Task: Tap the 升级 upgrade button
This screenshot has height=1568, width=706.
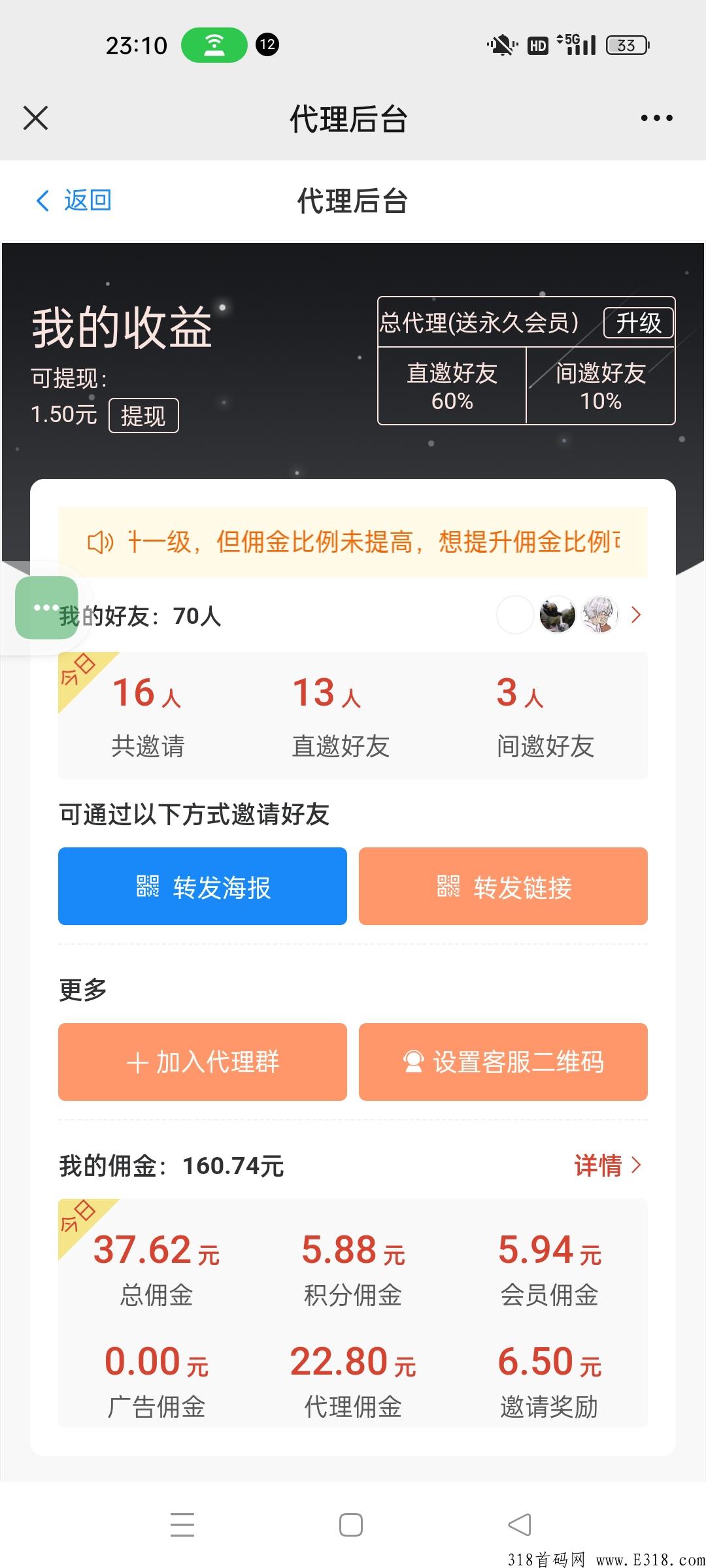Action: coord(639,323)
